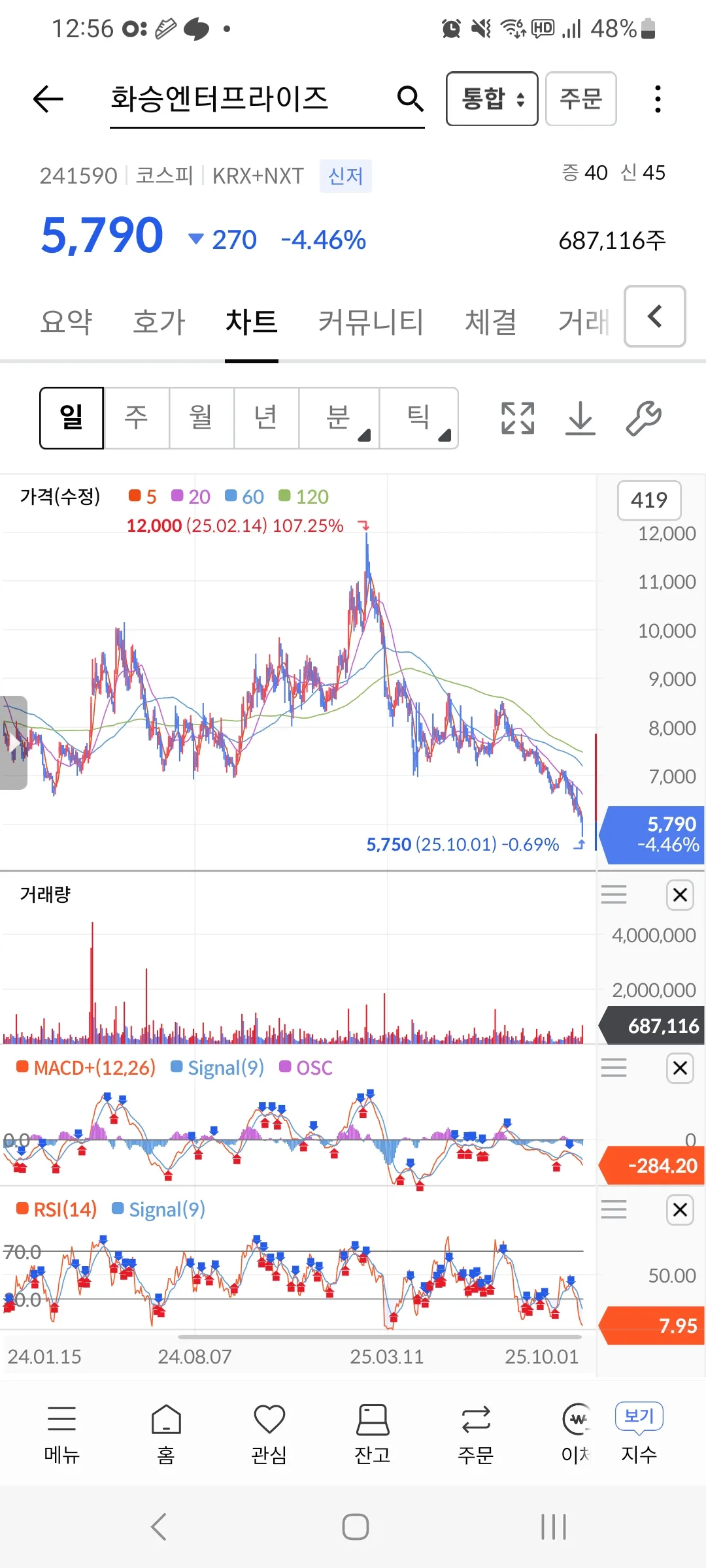Open the three-dot overflow menu
Image resolution: width=706 pixels, height=1568 pixels.
tap(658, 99)
